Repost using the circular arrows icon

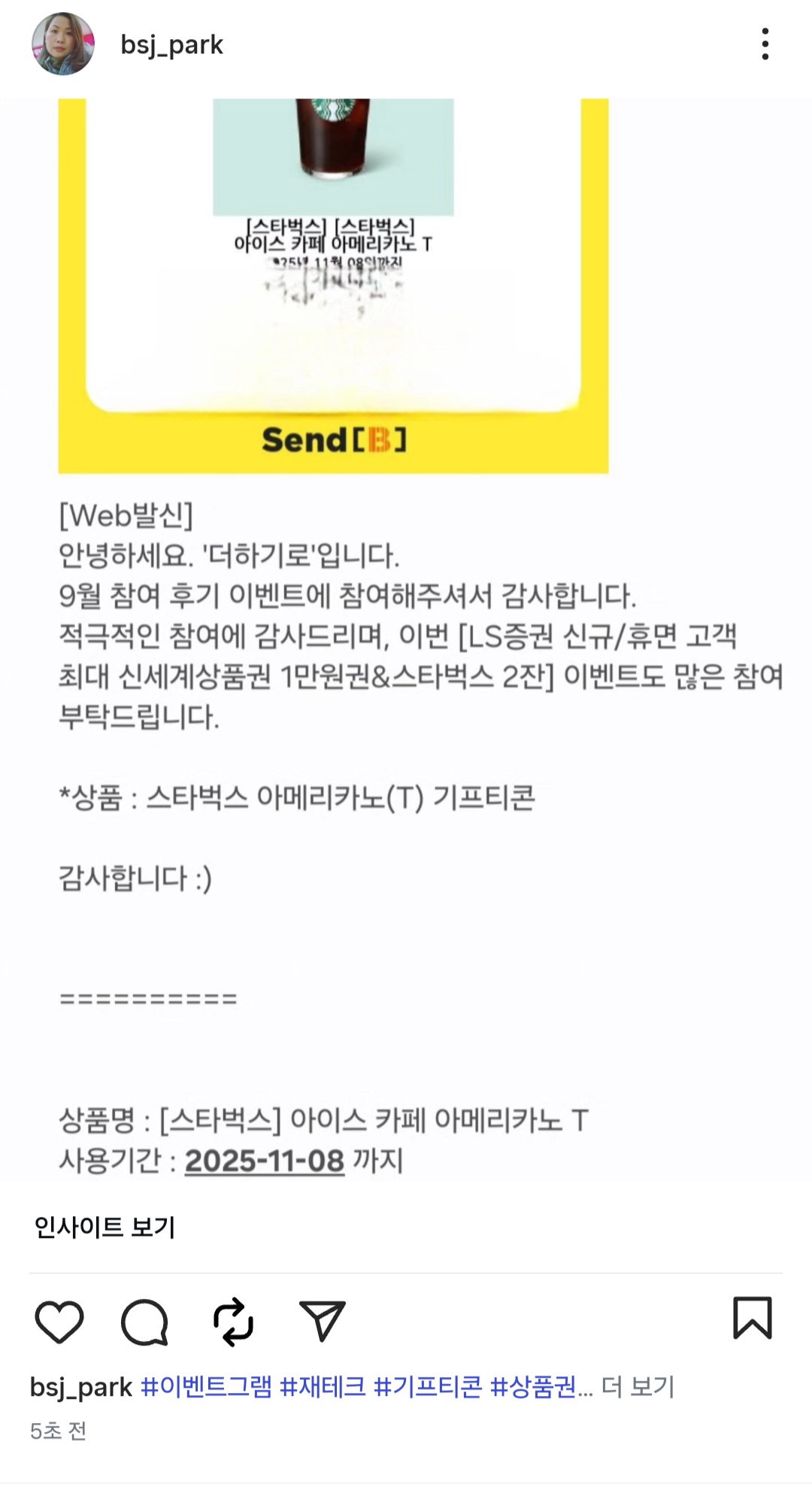233,1322
